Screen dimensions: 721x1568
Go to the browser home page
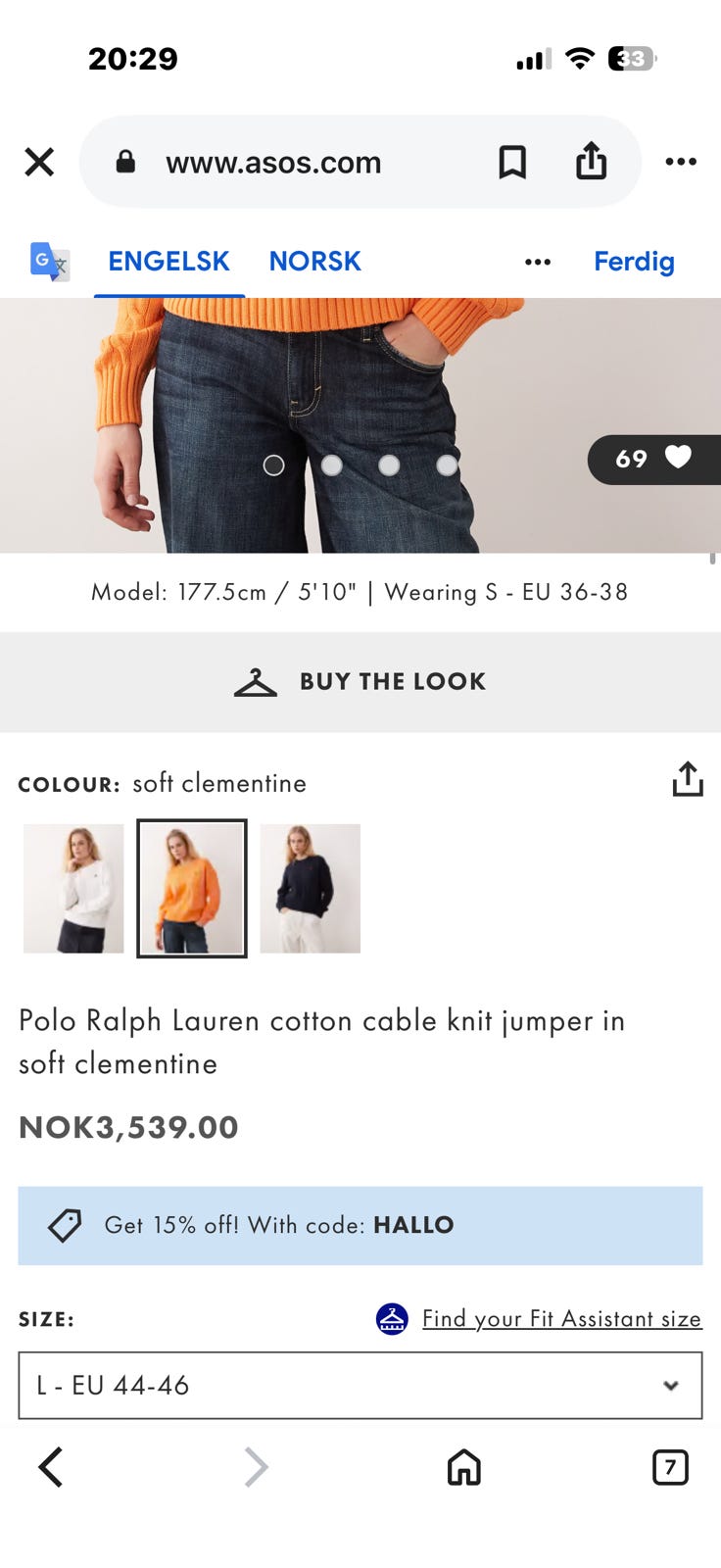[x=464, y=1467]
